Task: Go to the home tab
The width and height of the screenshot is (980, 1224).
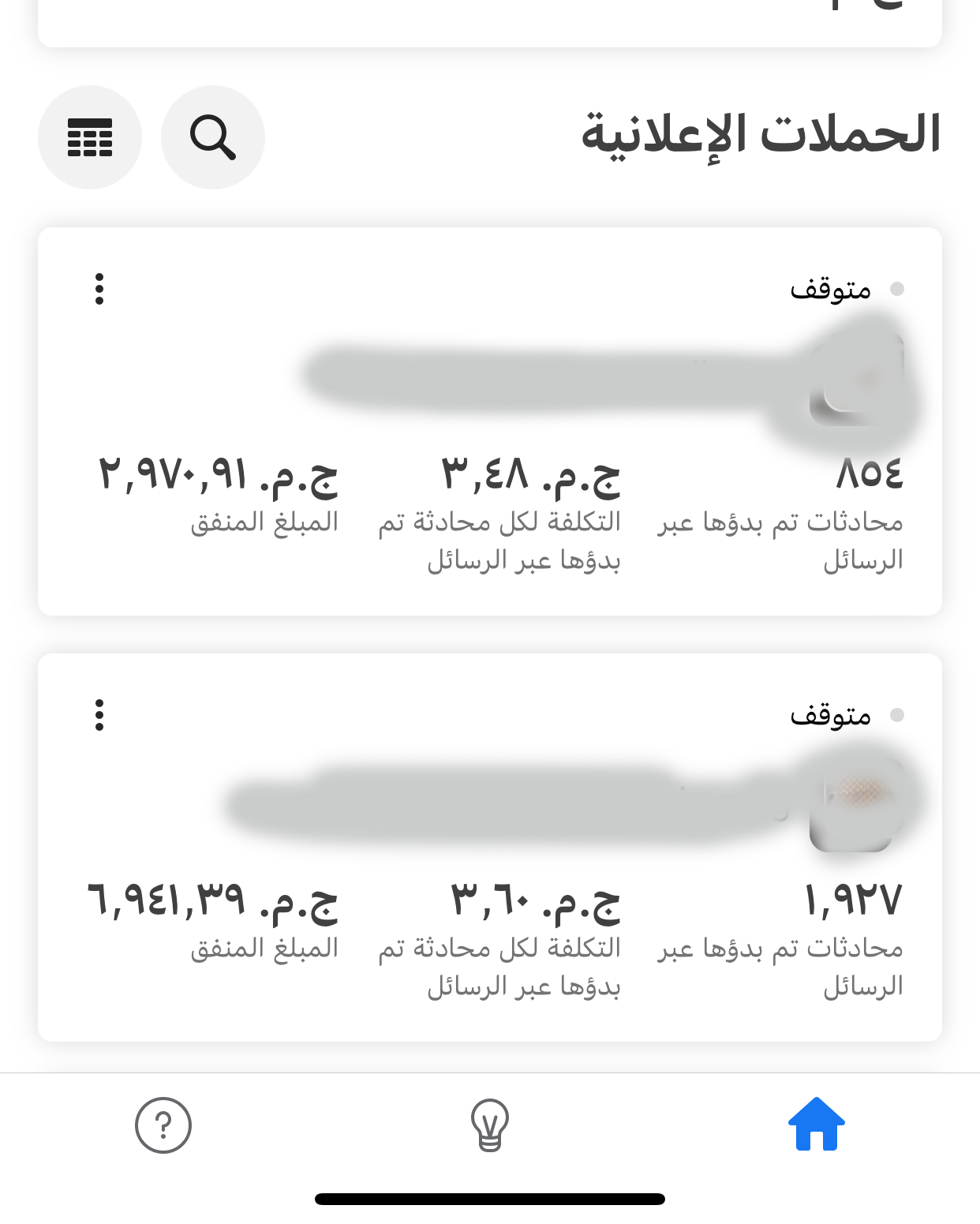Action: (816, 1124)
